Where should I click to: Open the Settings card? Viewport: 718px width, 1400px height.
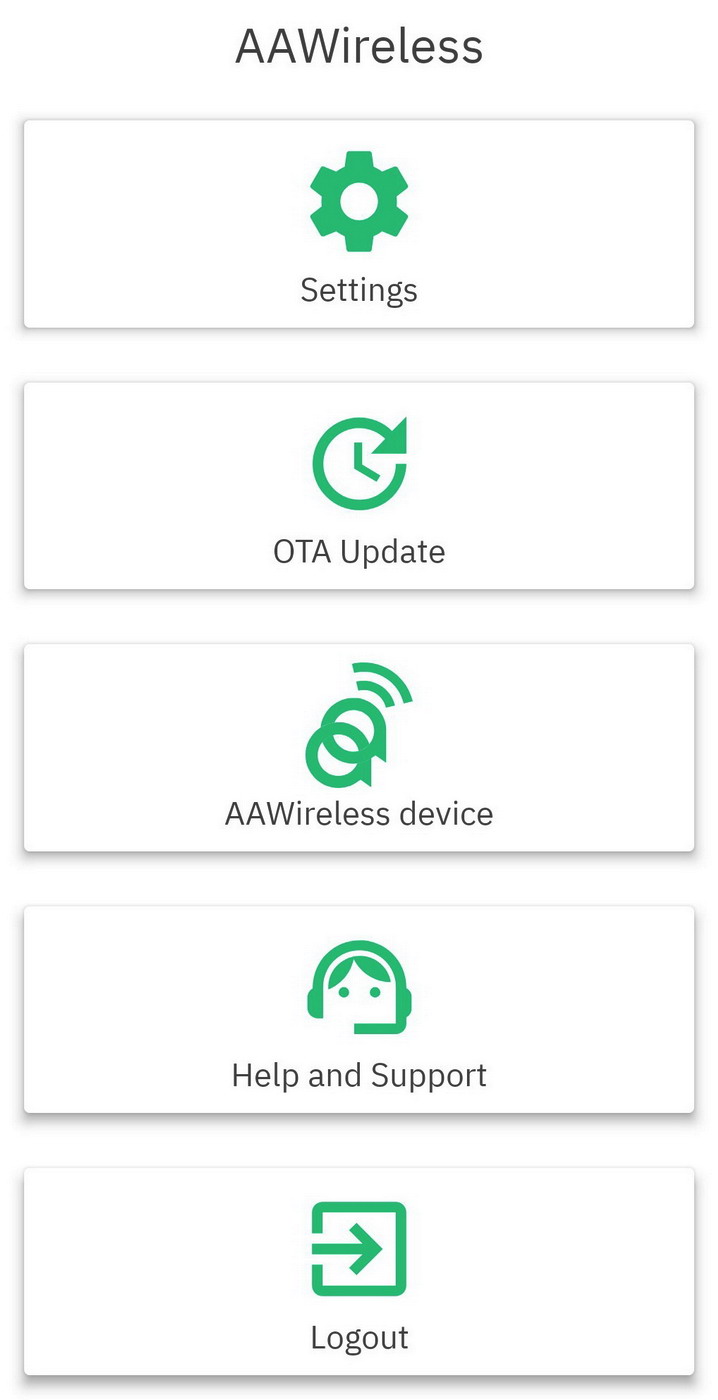click(359, 224)
